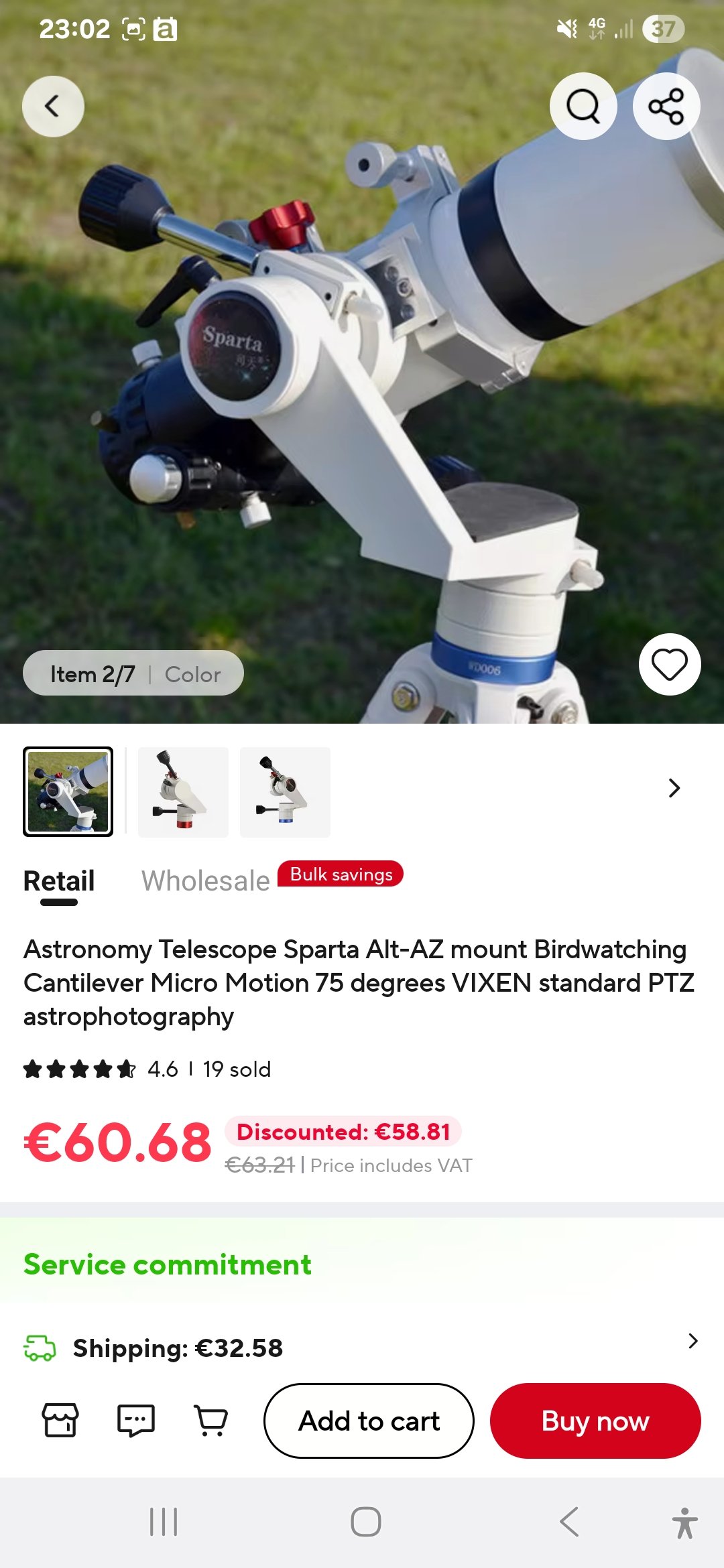Go to the system home screen

pos(365,1522)
